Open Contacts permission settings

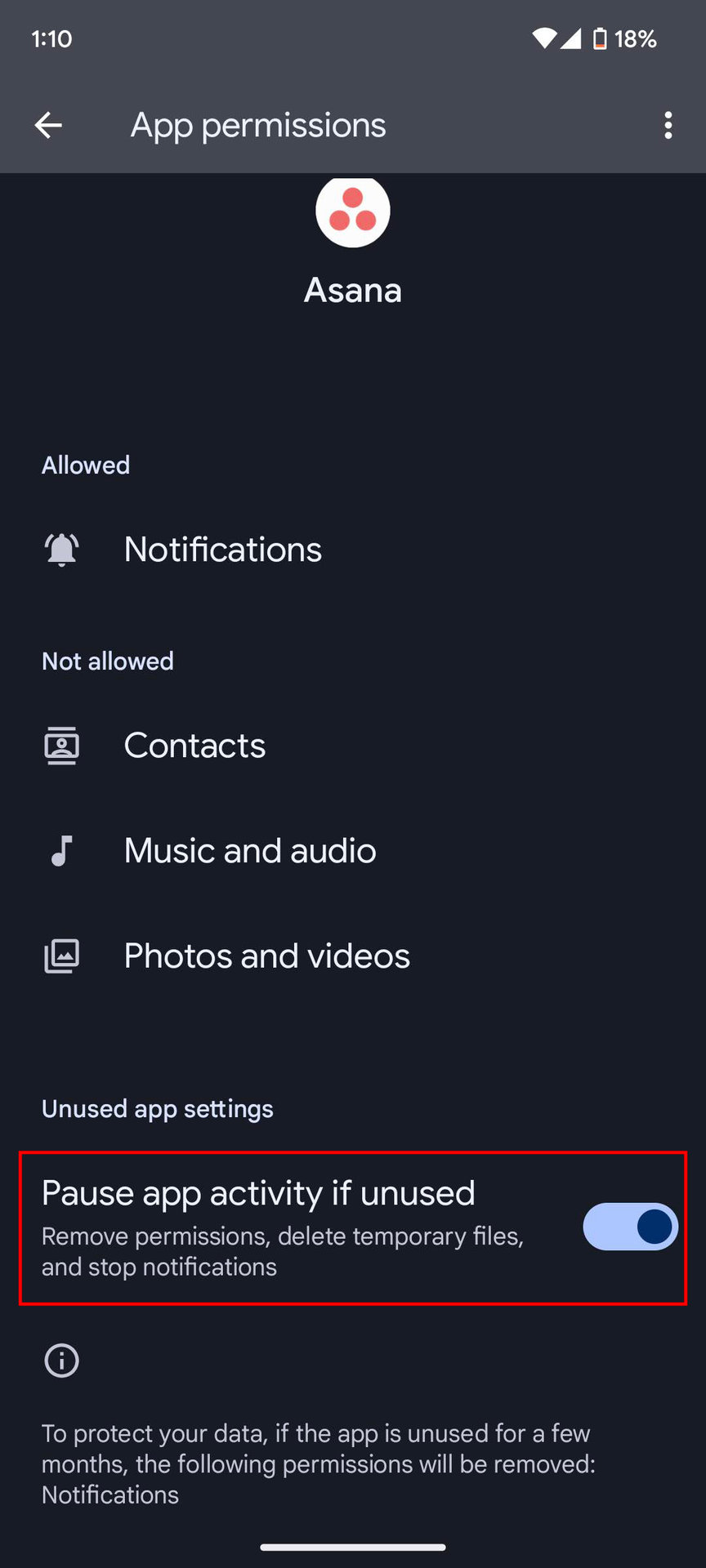click(x=194, y=746)
